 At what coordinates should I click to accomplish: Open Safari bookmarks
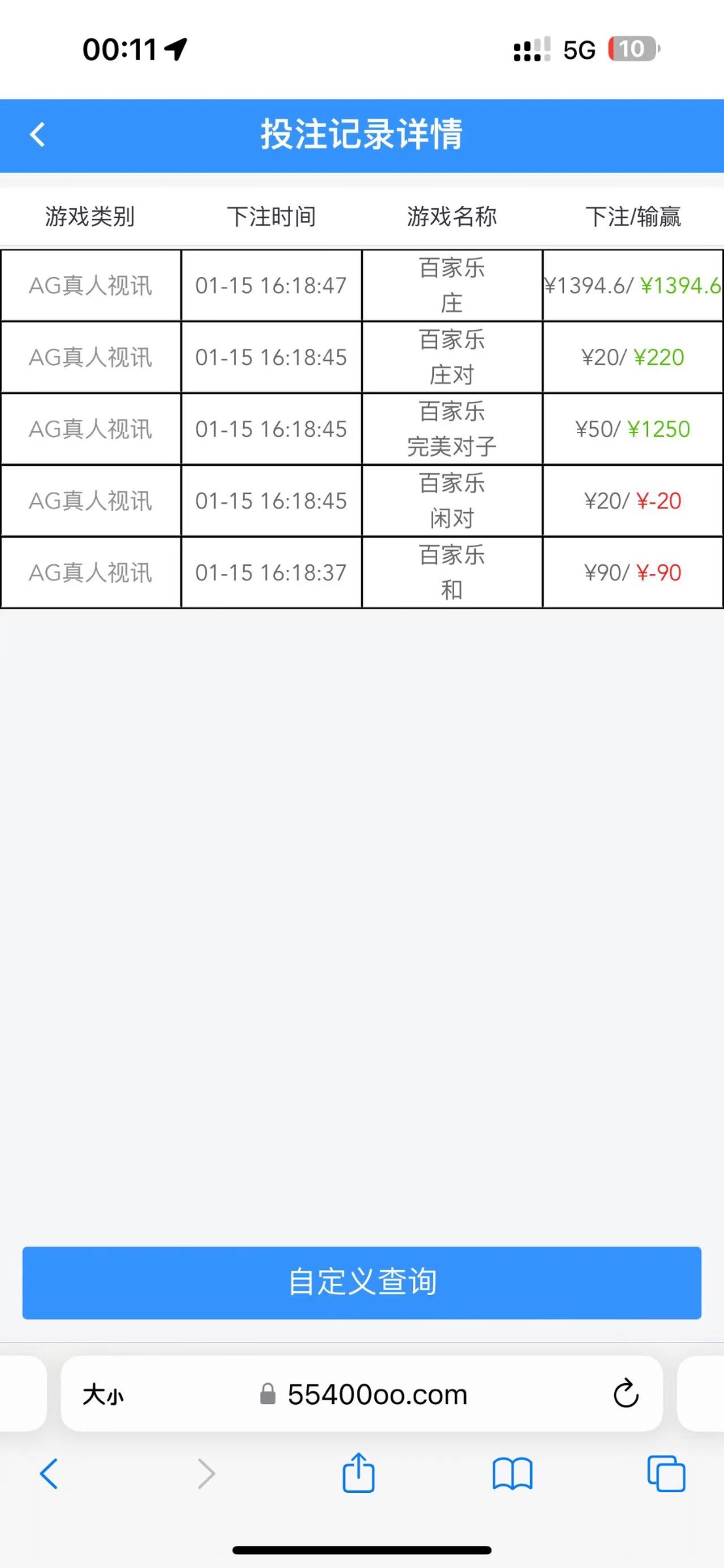(x=512, y=1474)
